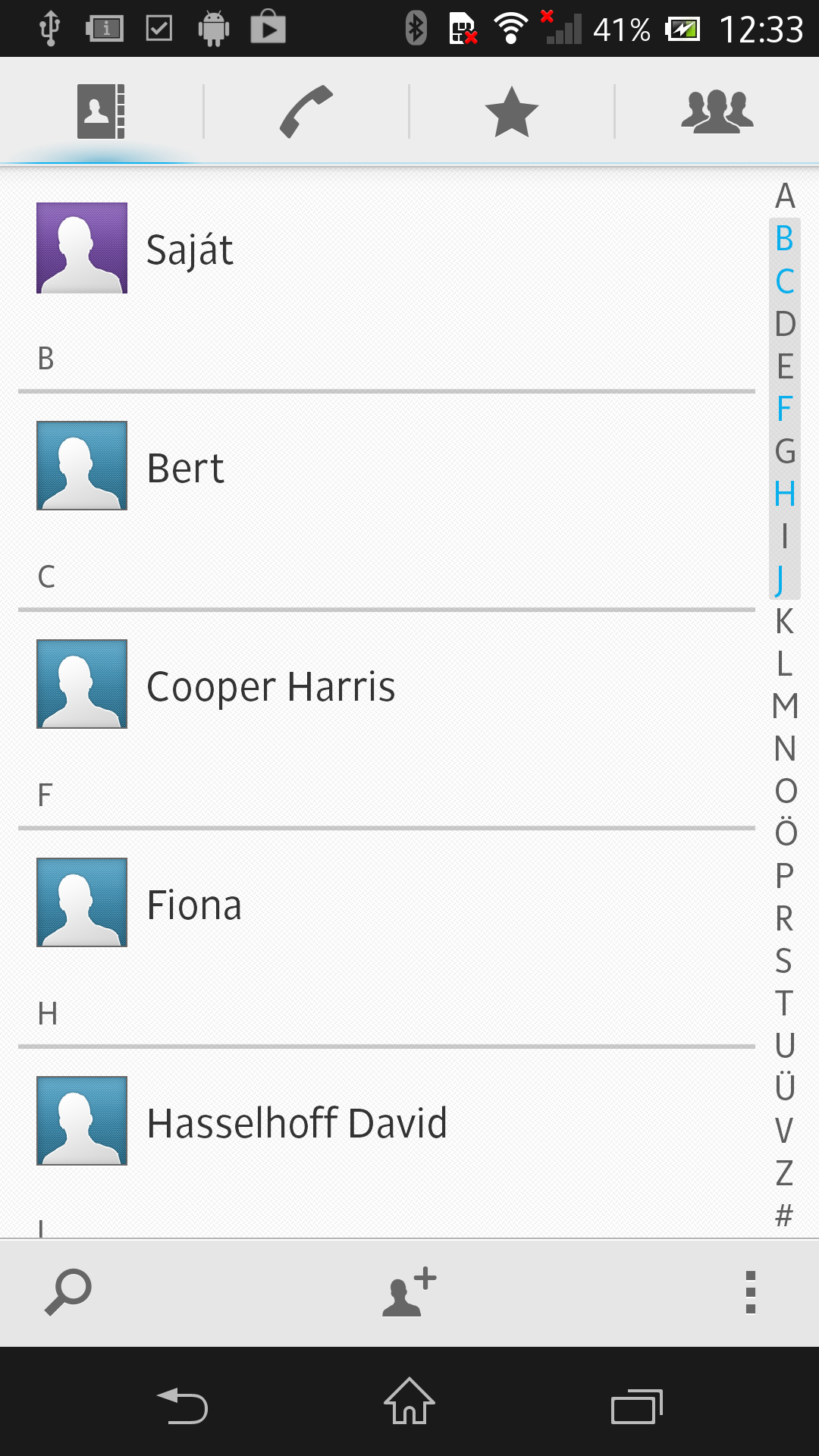Image resolution: width=819 pixels, height=1456 pixels.
Task: Open contact Hasselhoff David
Action: (303, 1122)
